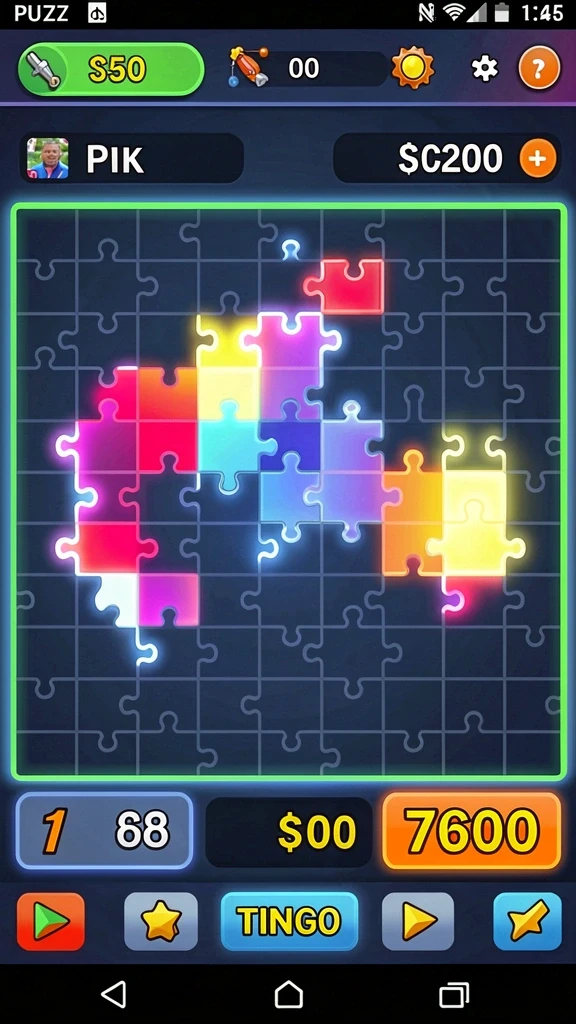The image size is (576, 1024).
Task: Tap the green S50 button
Action: click(x=111, y=69)
